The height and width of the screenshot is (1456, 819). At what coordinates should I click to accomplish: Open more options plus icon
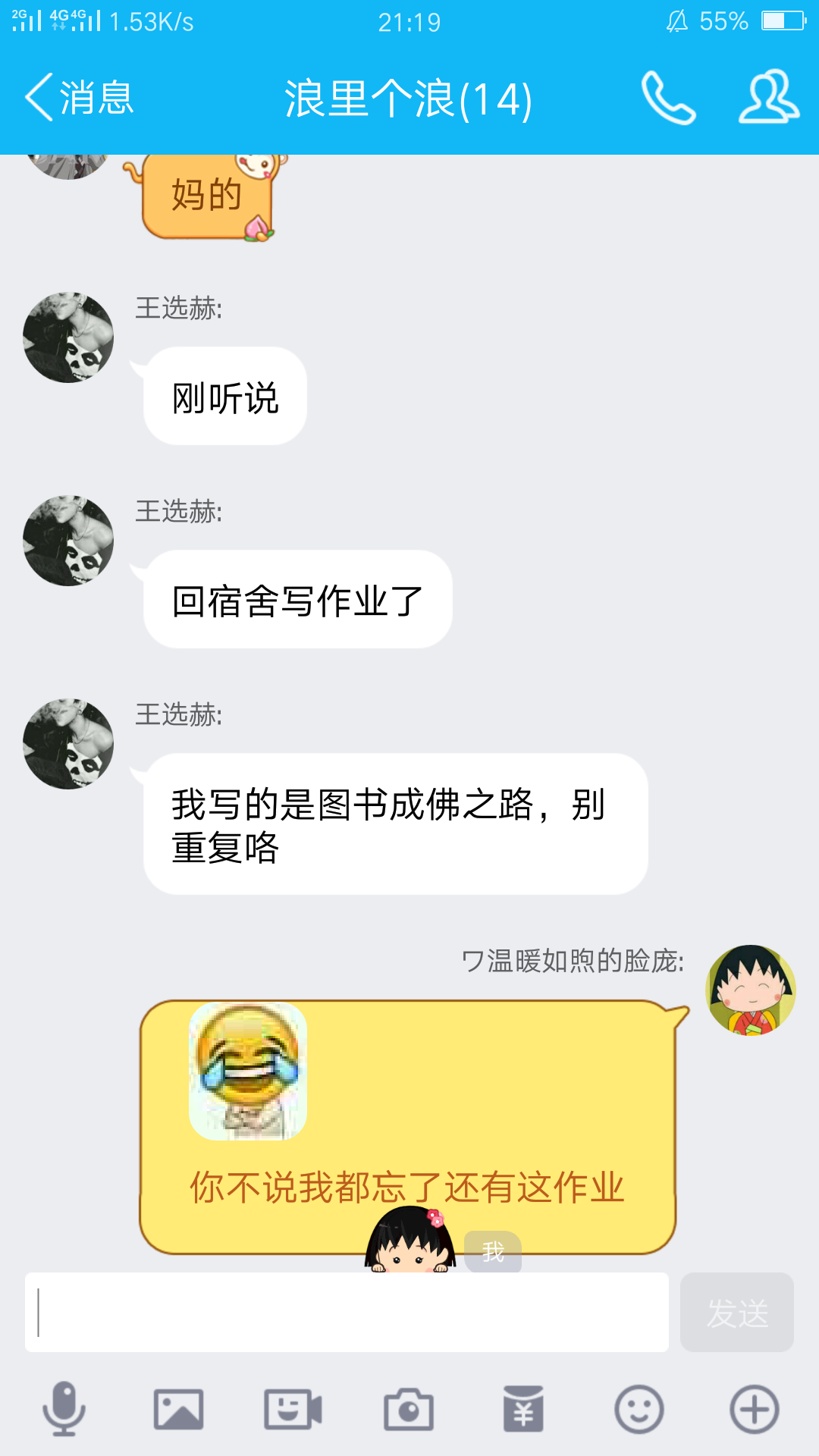point(754,1410)
